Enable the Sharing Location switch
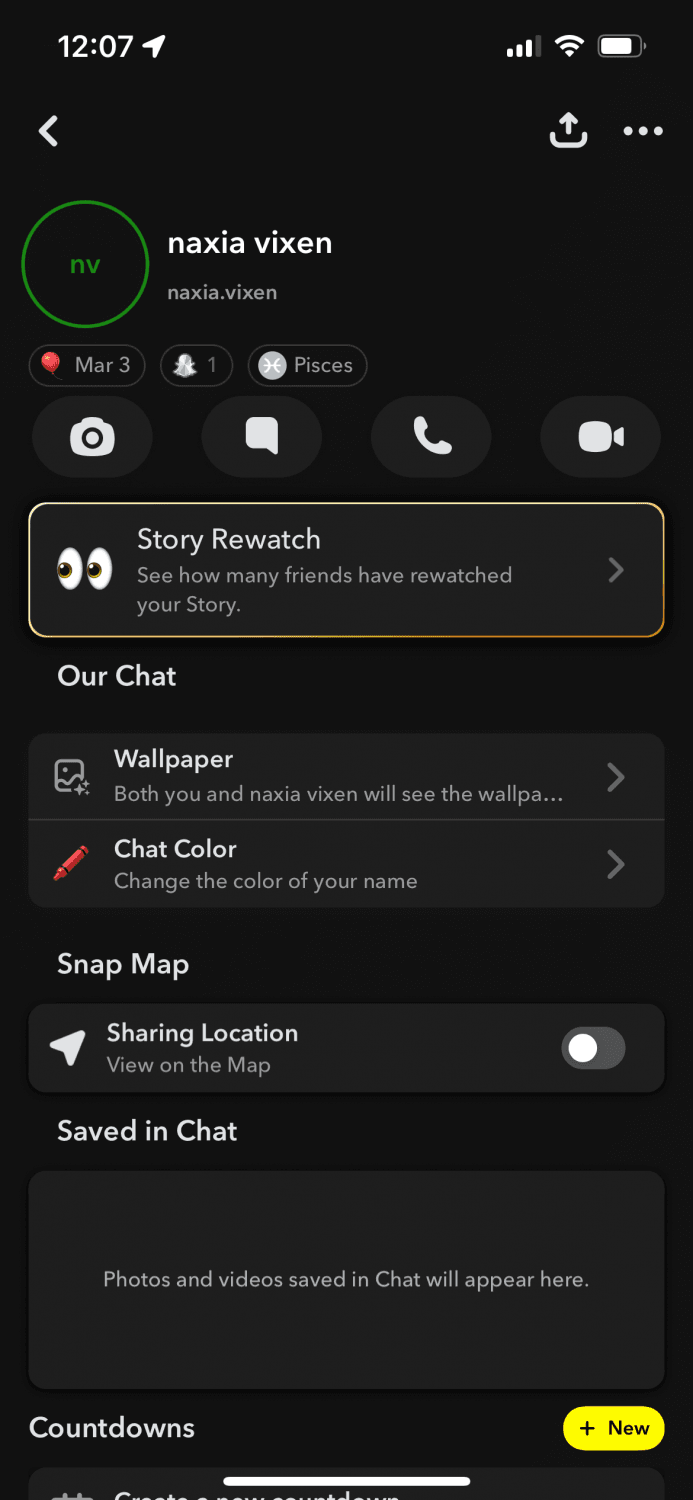This screenshot has width=693, height=1500. tap(593, 1048)
